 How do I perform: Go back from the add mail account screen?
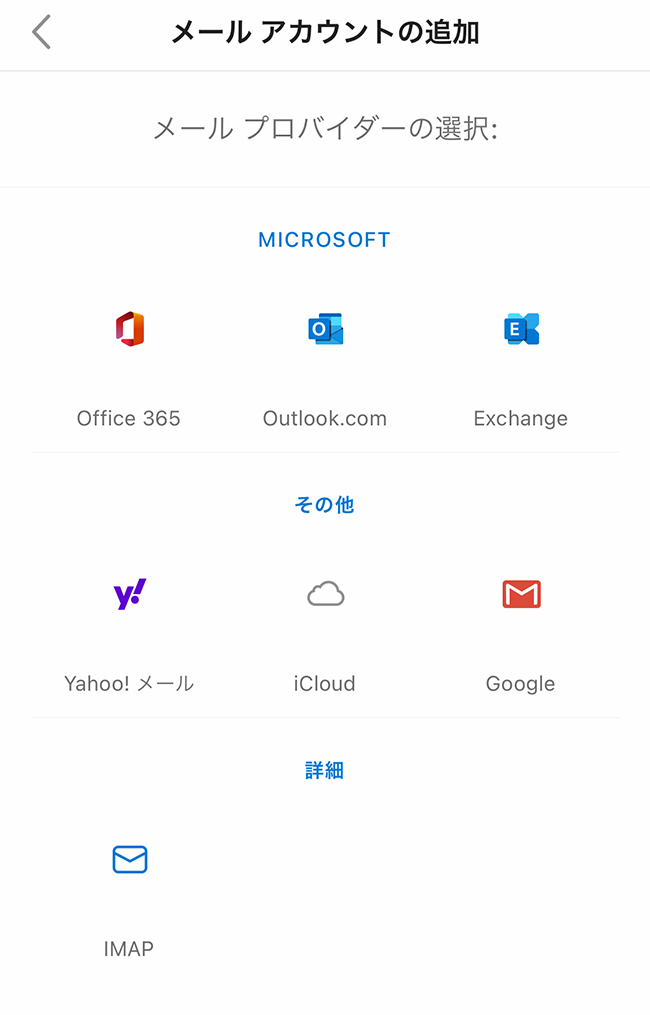click(x=41, y=32)
